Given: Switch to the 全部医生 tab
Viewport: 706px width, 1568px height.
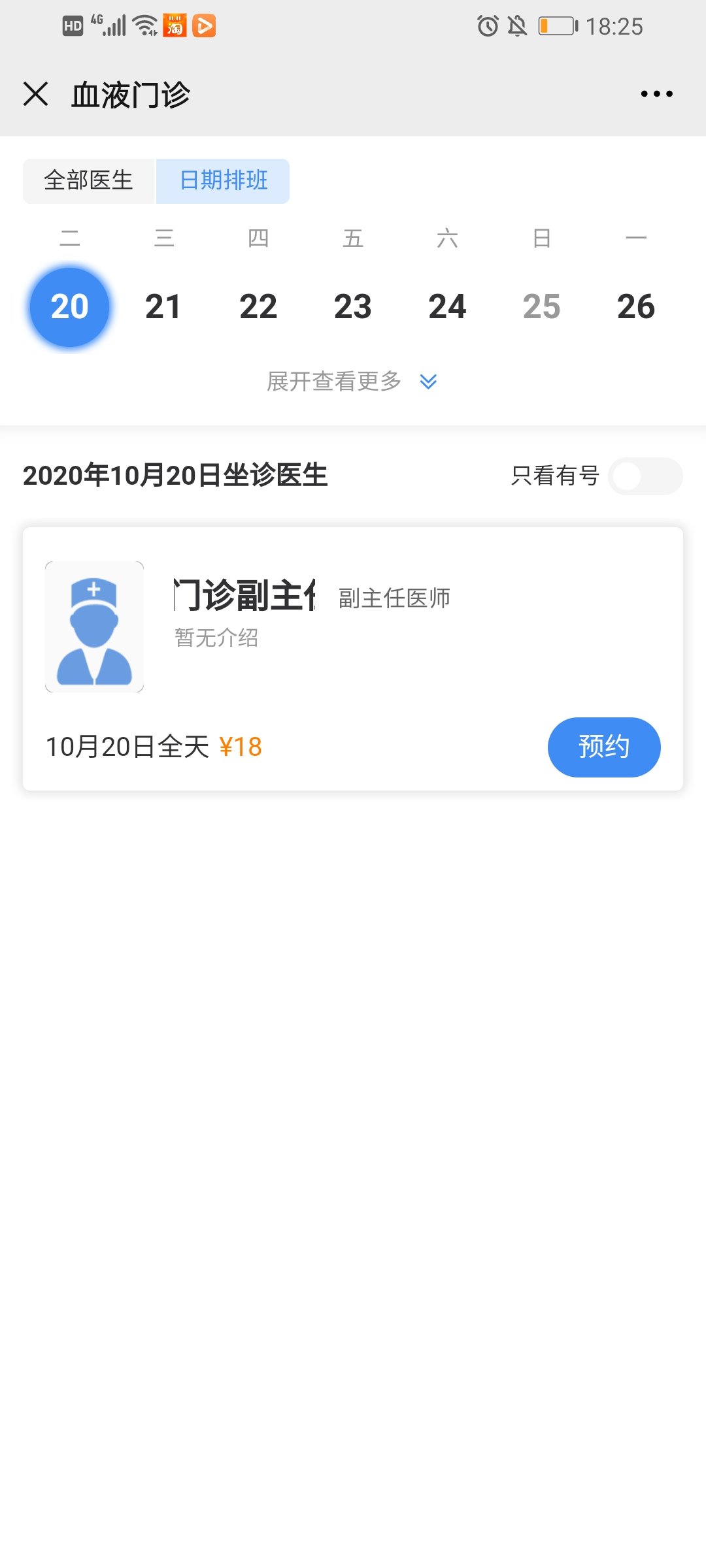Looking at the screenshot, I should coord(89,181).
